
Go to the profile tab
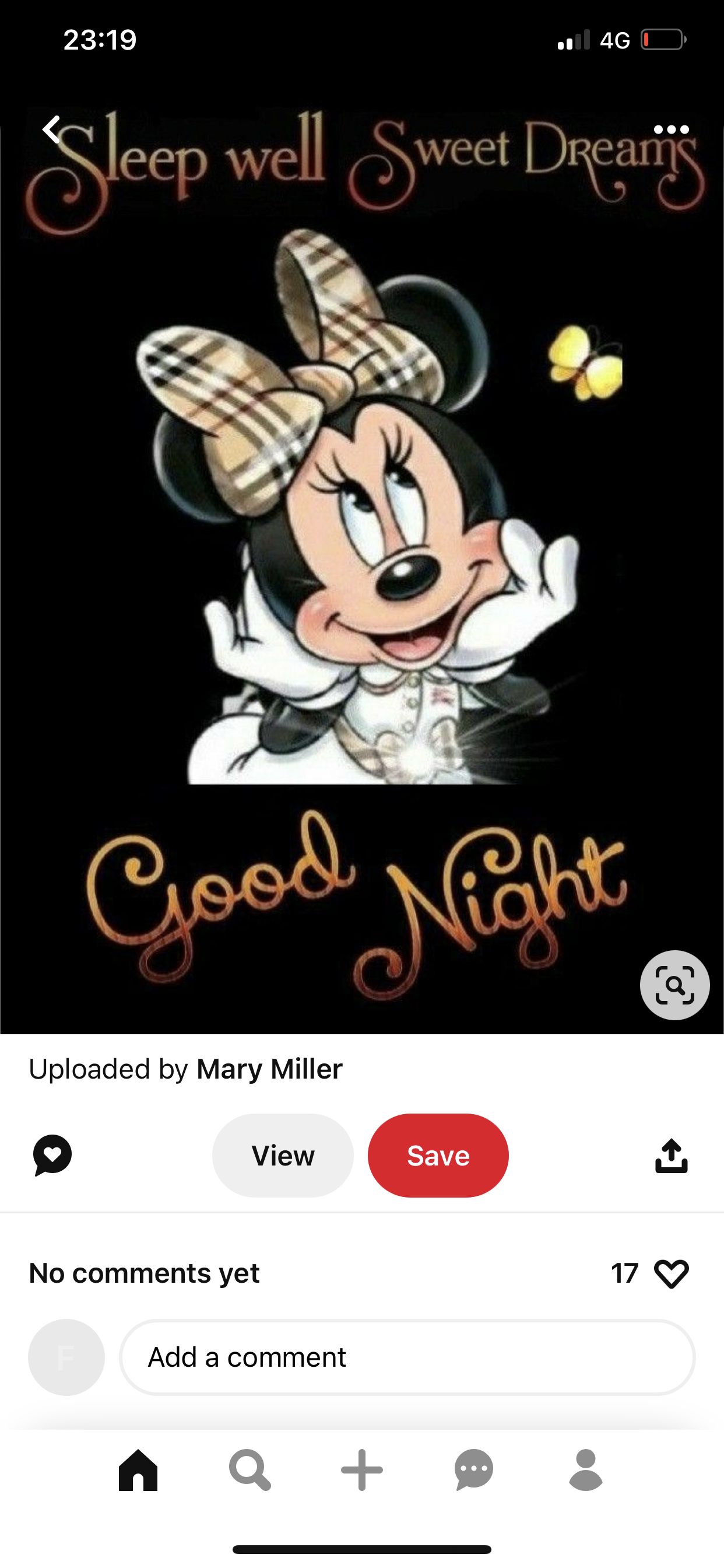585,1470
